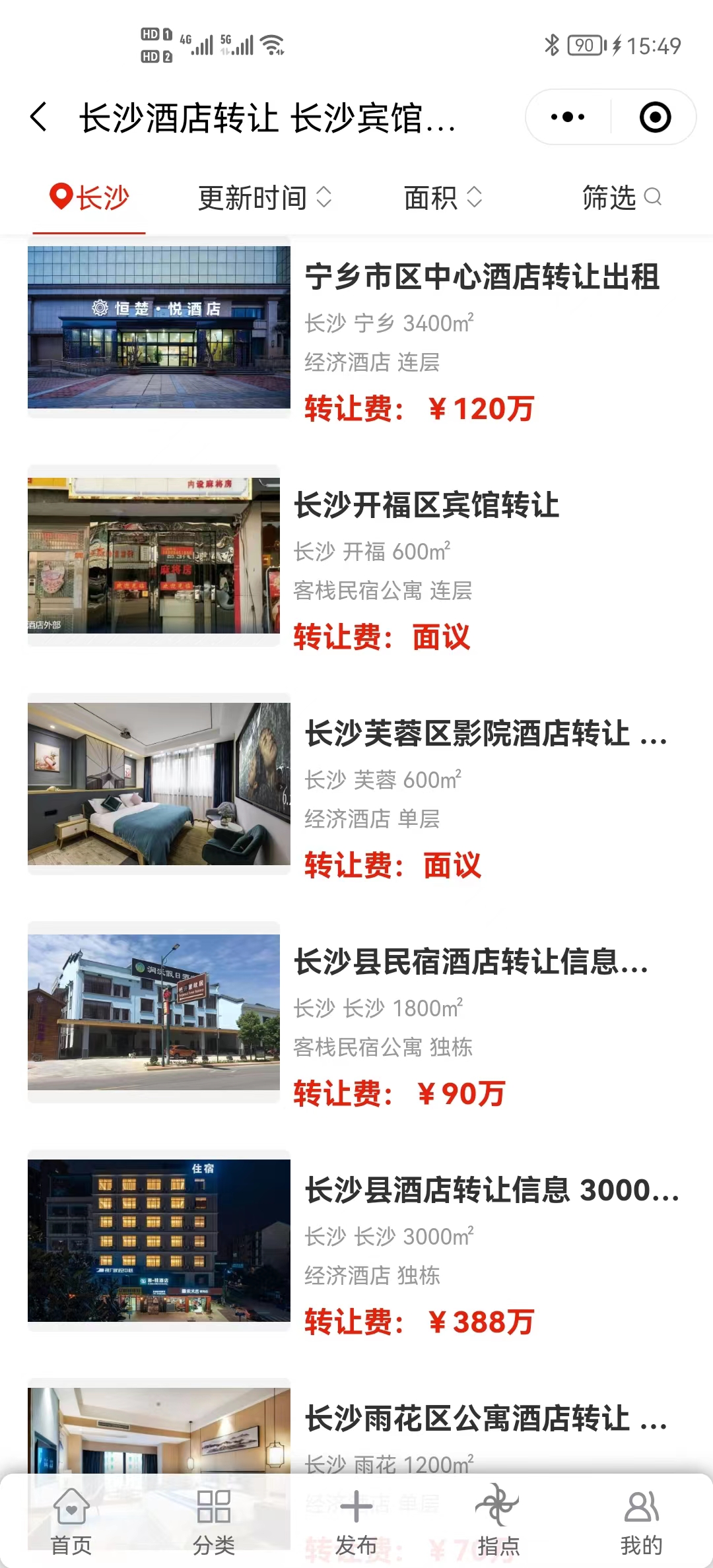Viewport: 713px width, 1568px height.
Task: Close the mini program with the circle button
Action: [x=655, y=117]
